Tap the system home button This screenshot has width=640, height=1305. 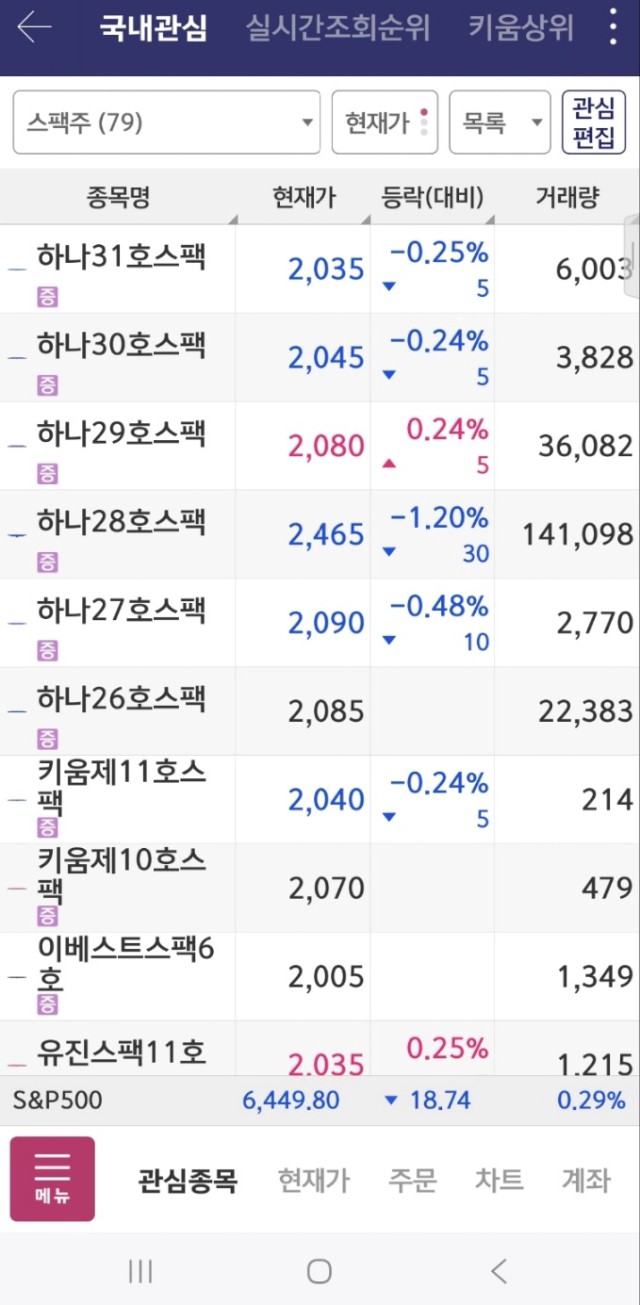(319, 1271)
